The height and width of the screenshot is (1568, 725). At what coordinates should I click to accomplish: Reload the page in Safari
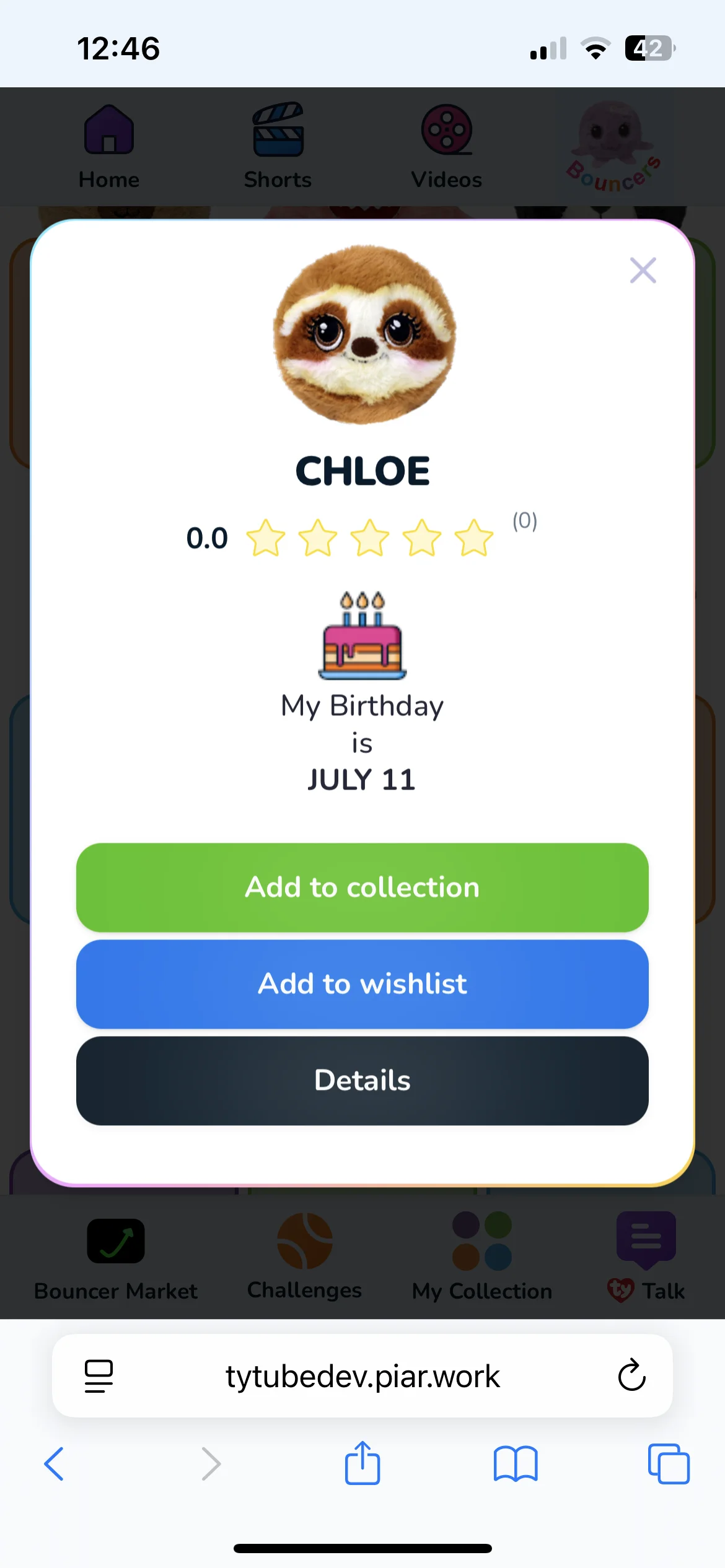click(631, 1375)
